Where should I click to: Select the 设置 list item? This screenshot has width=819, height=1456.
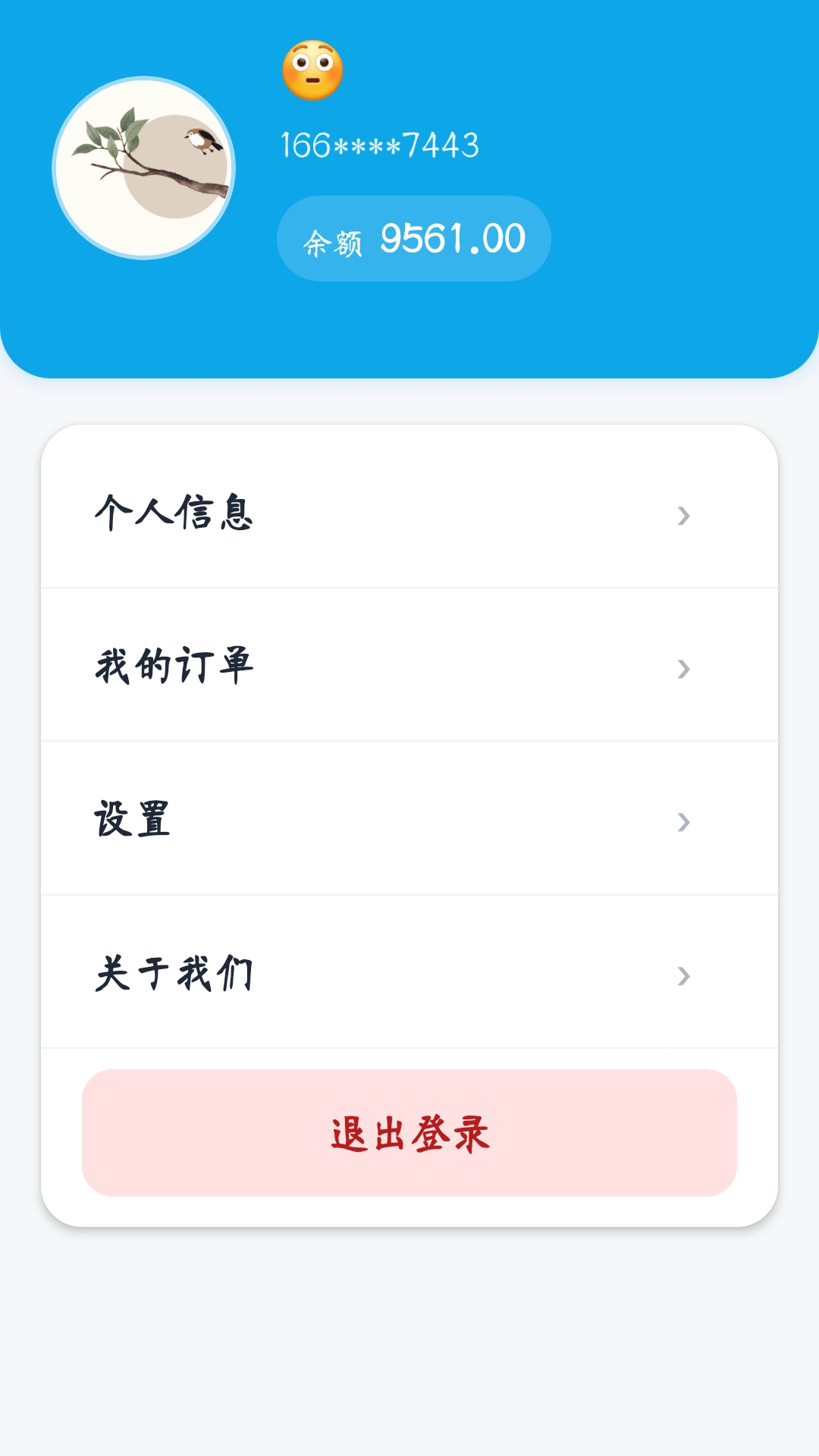click(x=133, y=821)
